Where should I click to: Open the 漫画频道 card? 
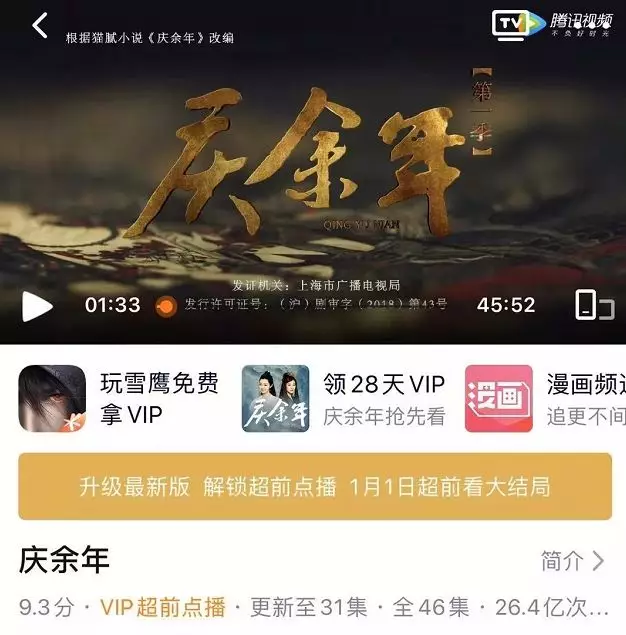click(545, 398)
